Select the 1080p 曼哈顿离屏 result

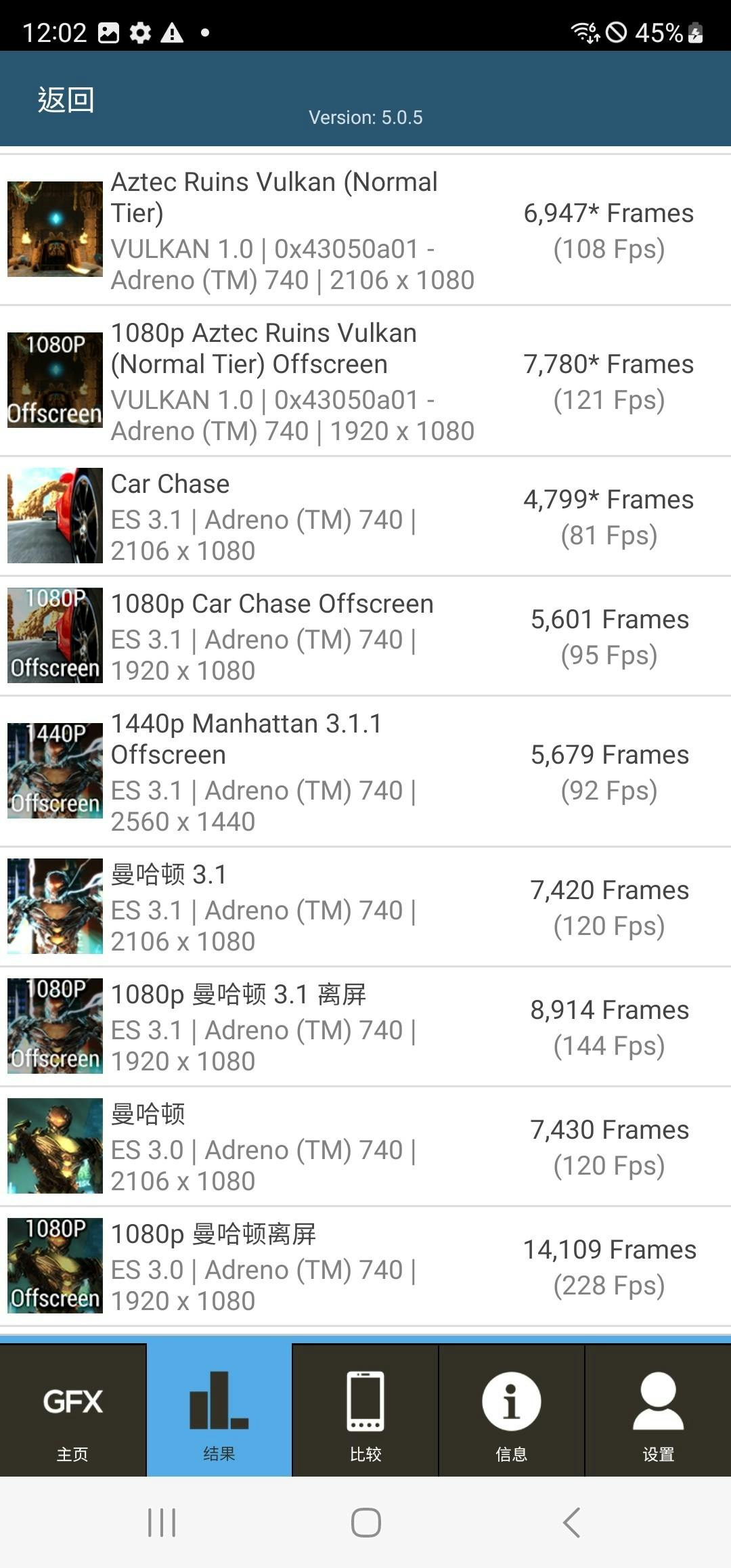point(365,1267)
